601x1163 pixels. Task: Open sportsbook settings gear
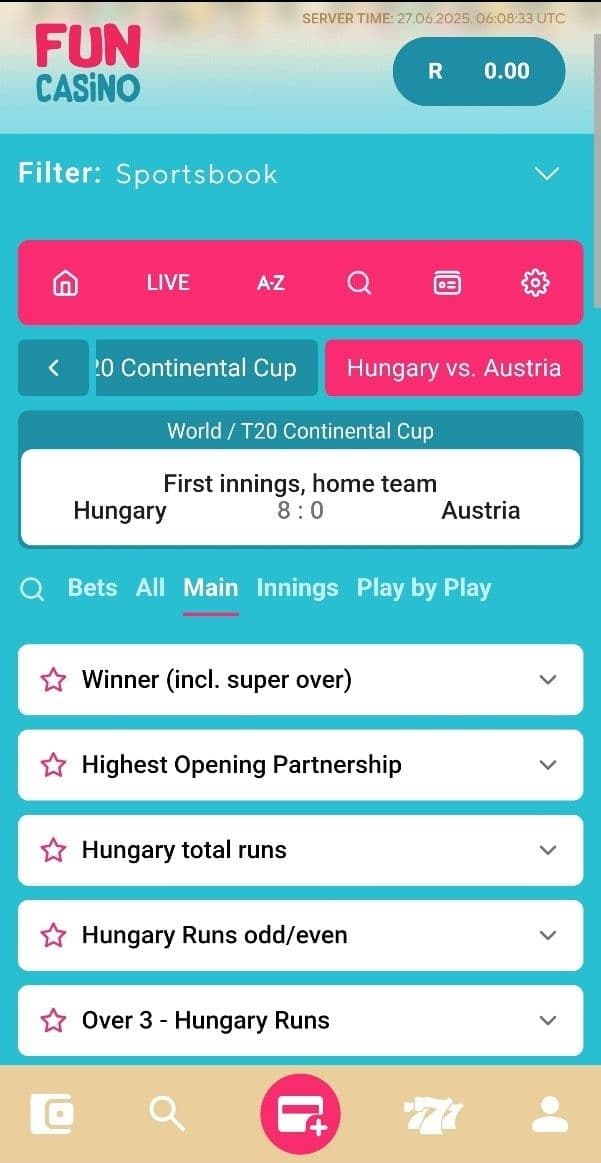[x=535, y=283]
